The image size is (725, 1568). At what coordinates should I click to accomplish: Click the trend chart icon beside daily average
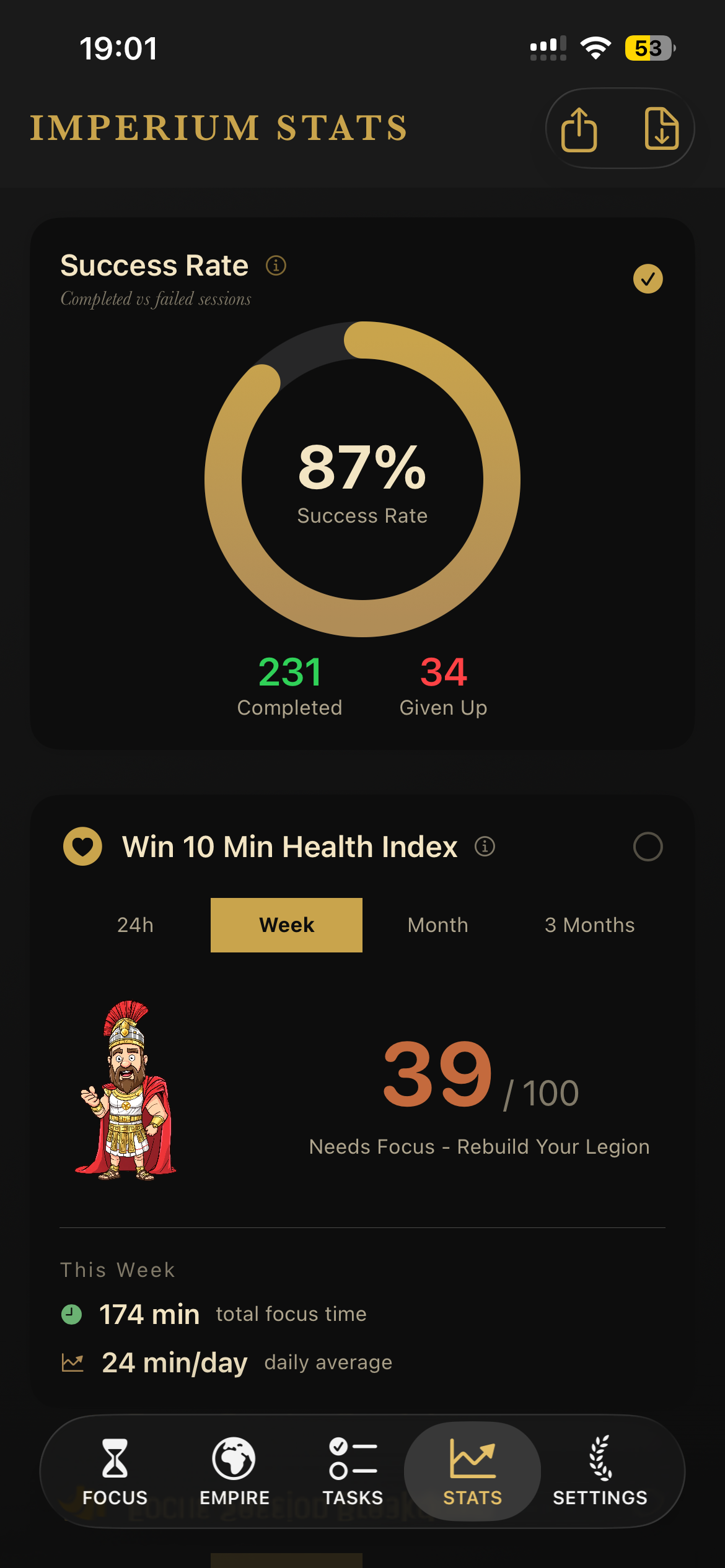(74, 1362)
